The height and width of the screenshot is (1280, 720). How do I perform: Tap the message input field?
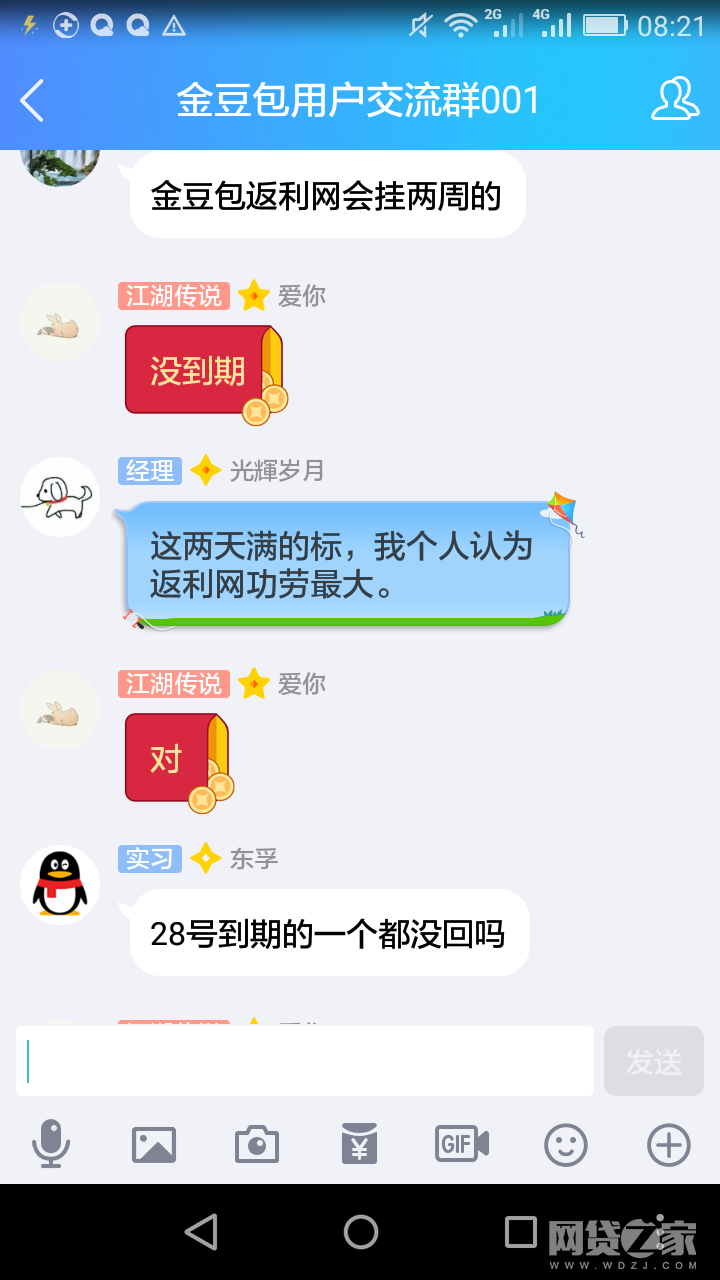pos(305,1061)
